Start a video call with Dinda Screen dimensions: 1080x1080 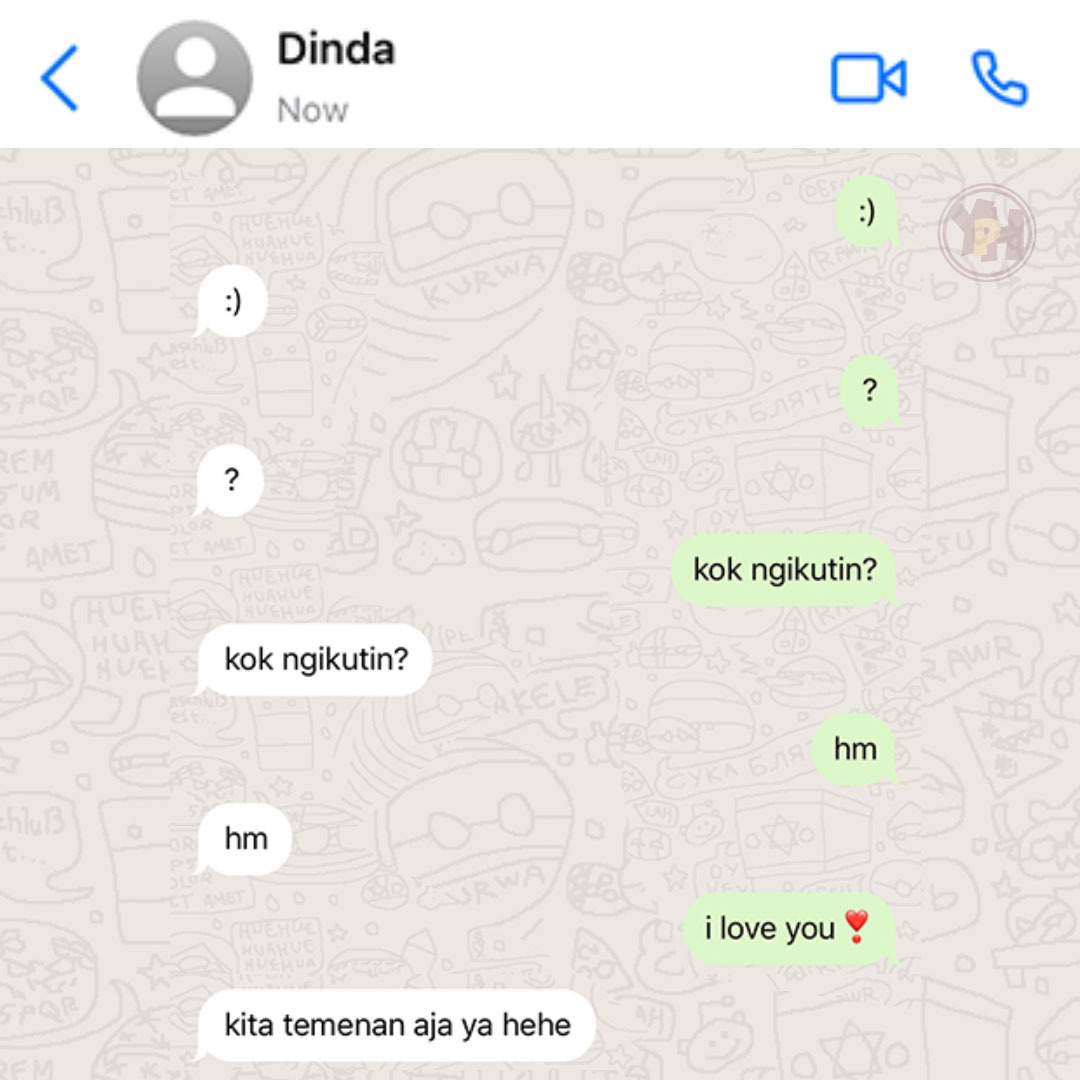coord(868,78)
